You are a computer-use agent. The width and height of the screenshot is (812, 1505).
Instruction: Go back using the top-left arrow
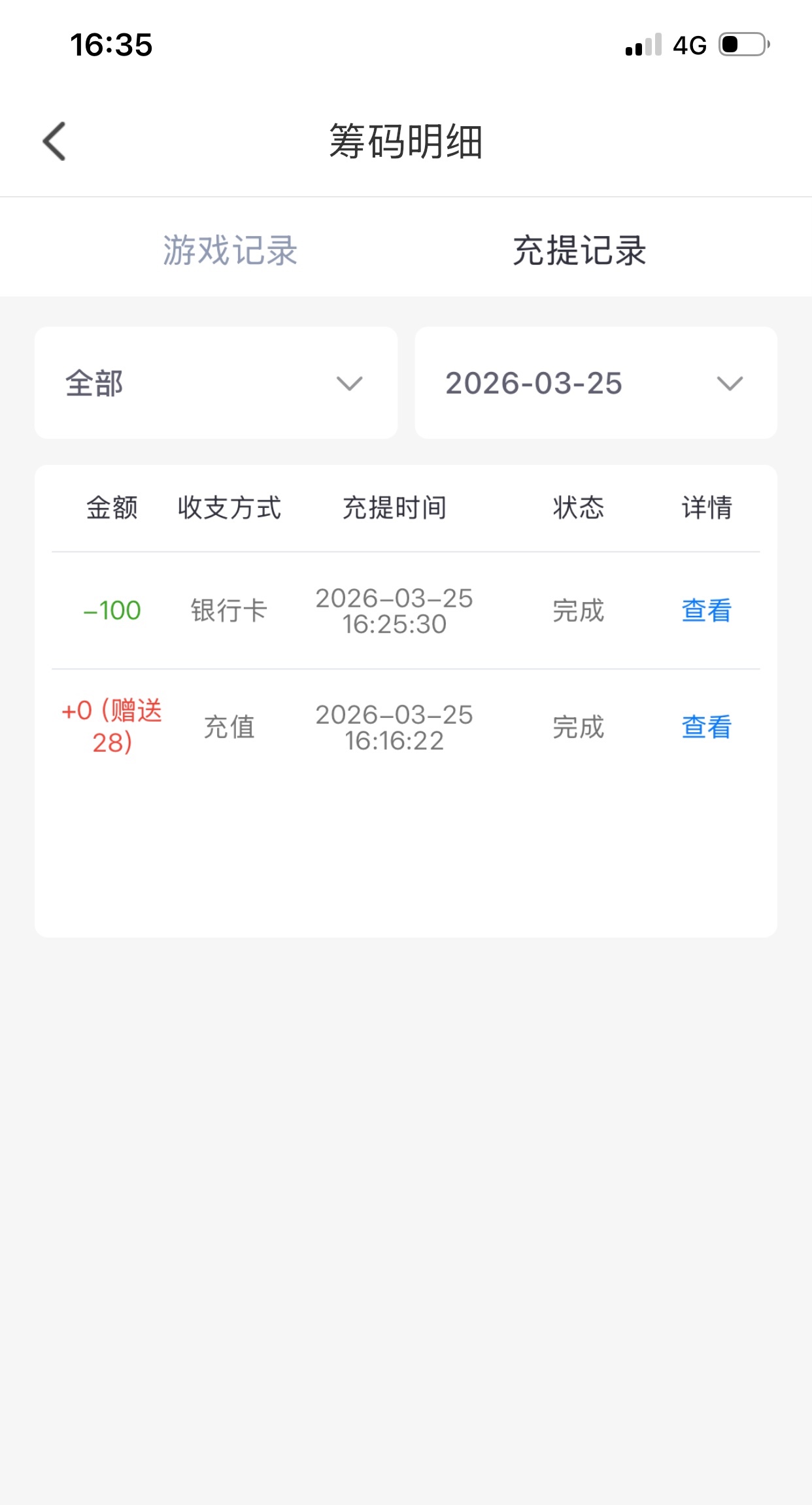(x=55, y=141)
